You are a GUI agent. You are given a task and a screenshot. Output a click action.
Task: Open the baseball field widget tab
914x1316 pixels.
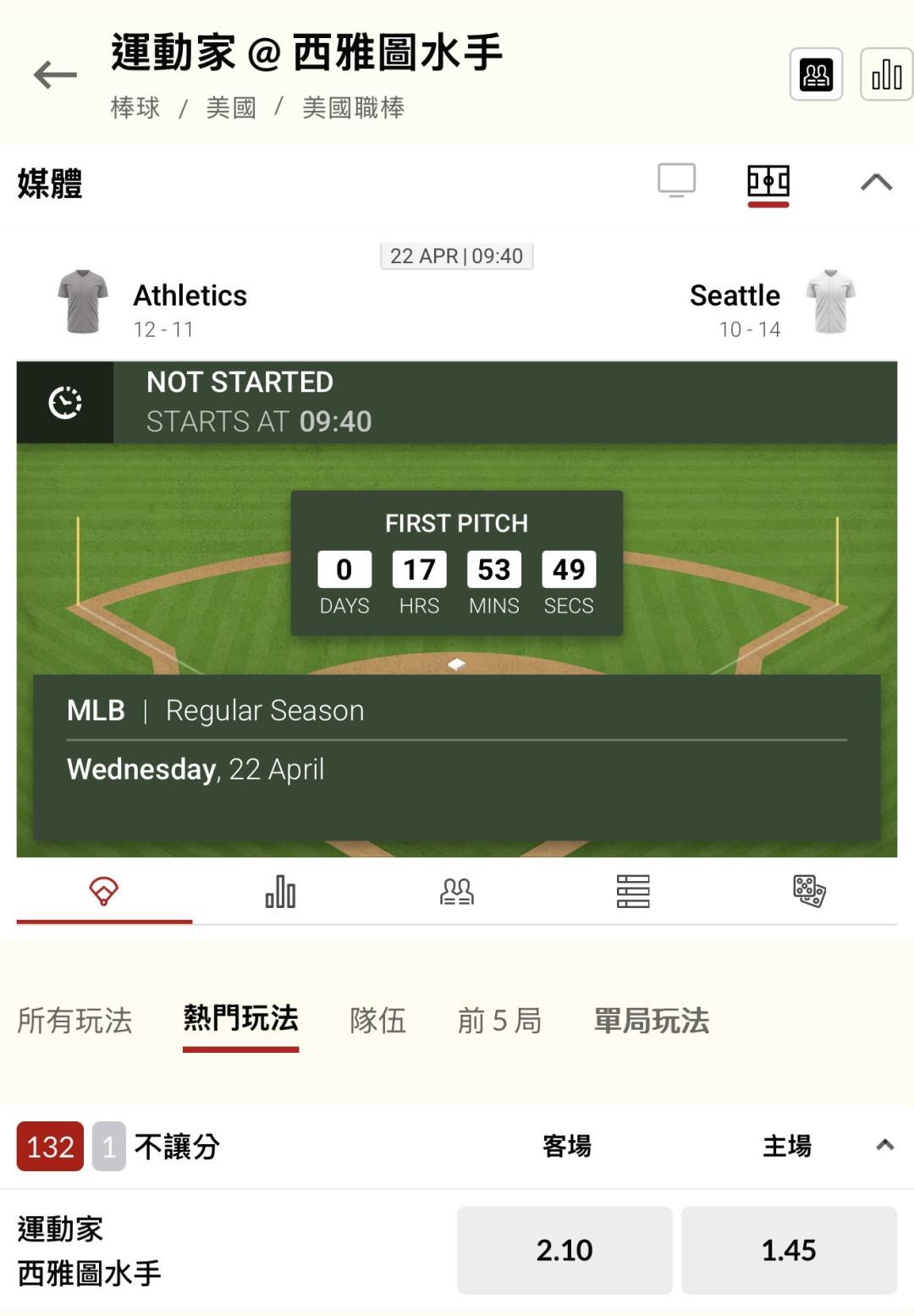point(104,892)
